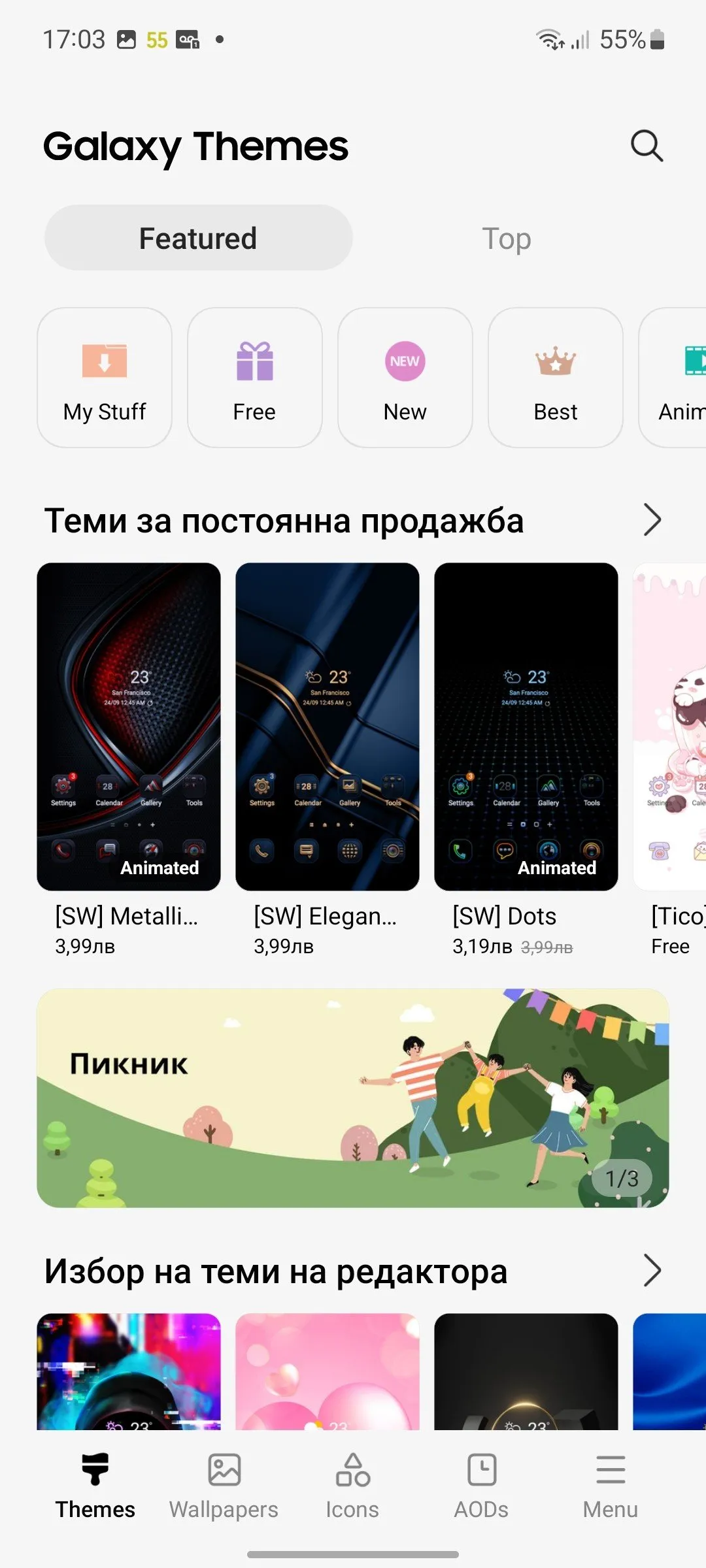
Task: Expand Теми за постоянна продажба section
Action: point(652,520)
